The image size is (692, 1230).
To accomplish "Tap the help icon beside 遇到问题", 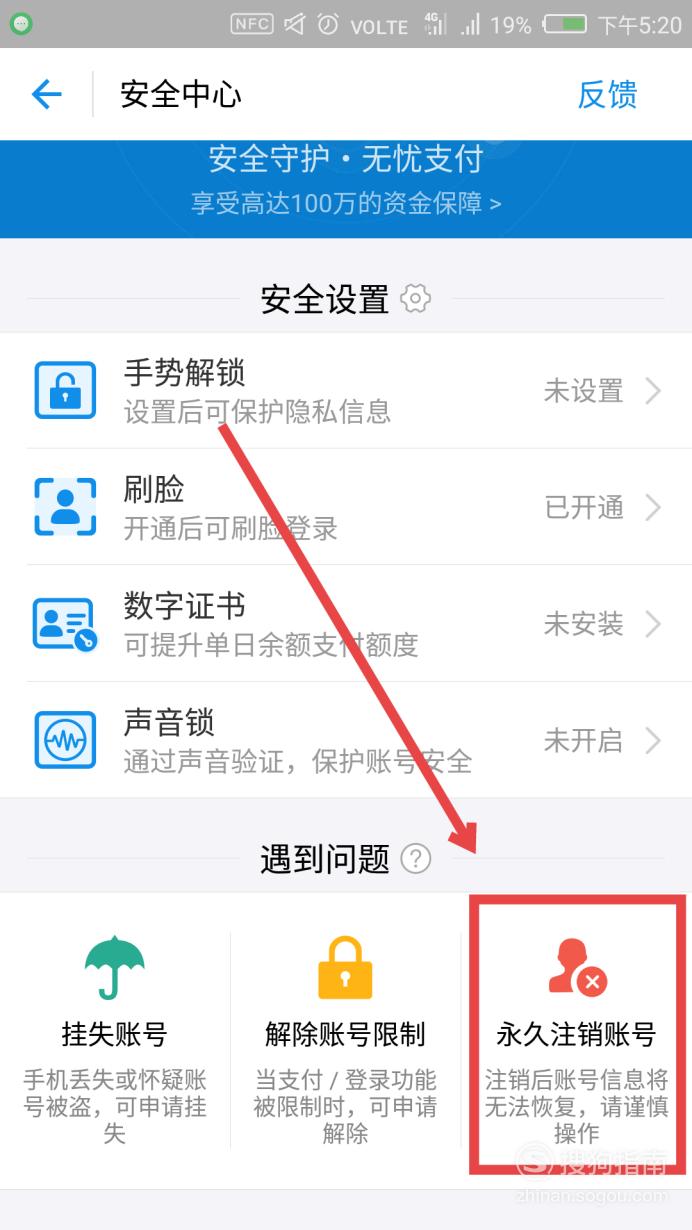I will point(415,858).
